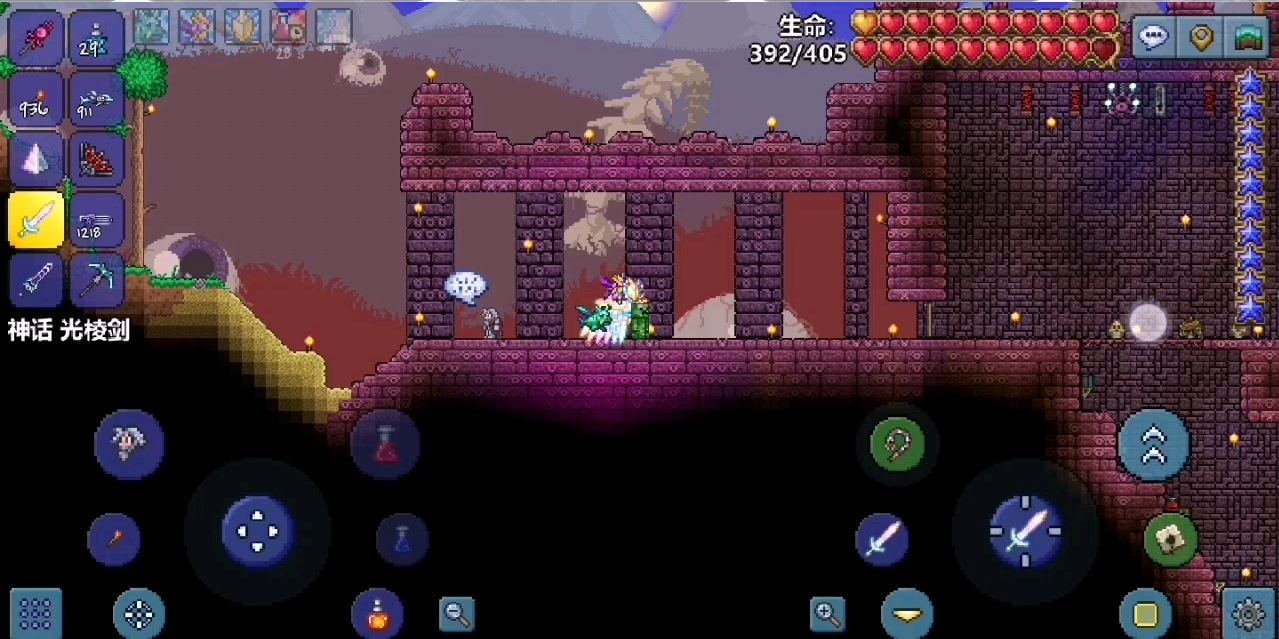The width and height of the screenshot is (1279, 639).
Task: Use the torch quick button
Action: pyautogui.click(x=114, y=539)
